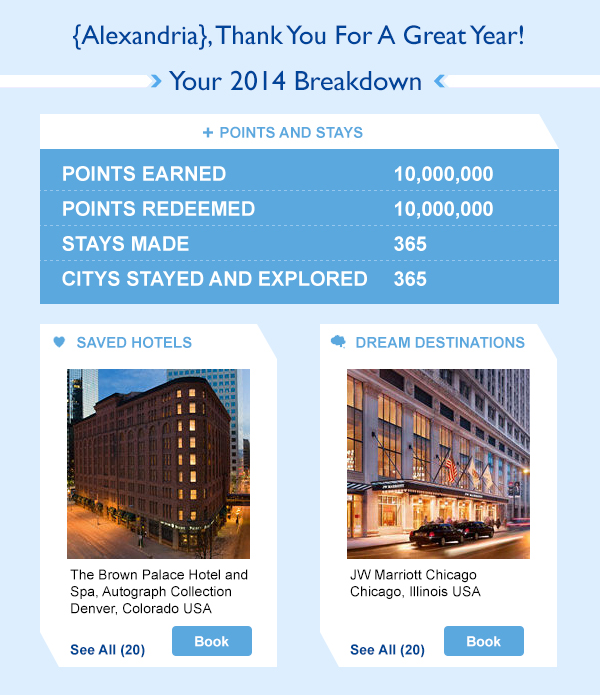Book The Brown Palace Hotel and Spa
The height and width of the screenshot is (695, 600).
(x=211, y=641)
